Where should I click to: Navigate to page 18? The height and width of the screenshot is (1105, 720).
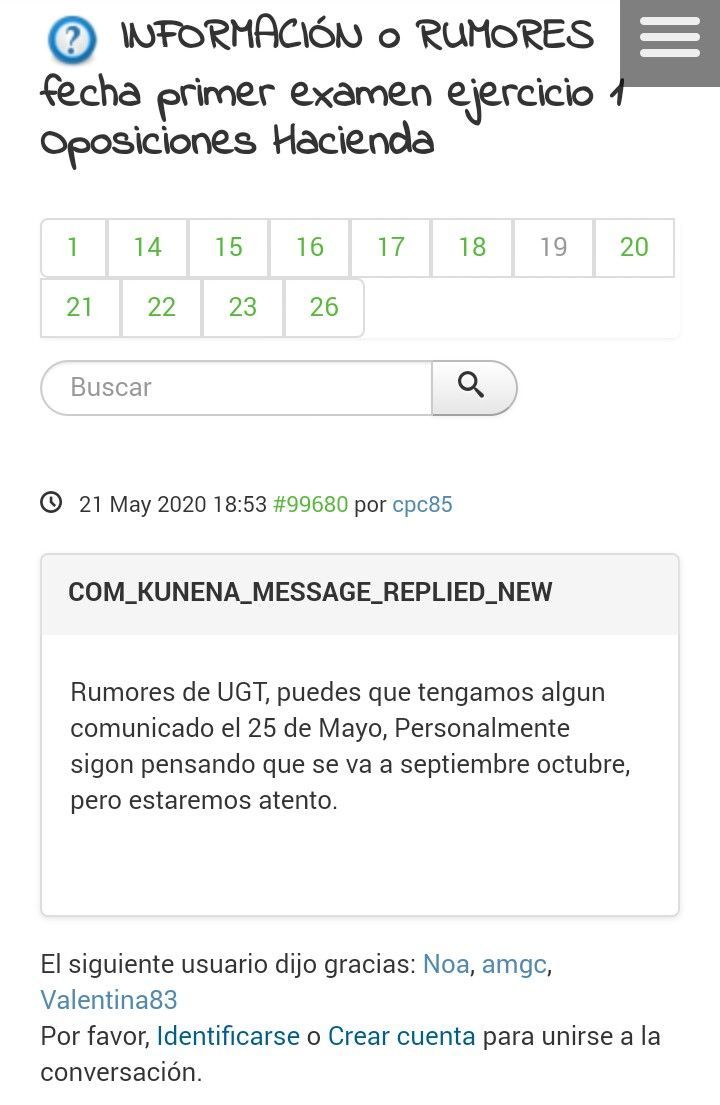[x=472, y=247]
